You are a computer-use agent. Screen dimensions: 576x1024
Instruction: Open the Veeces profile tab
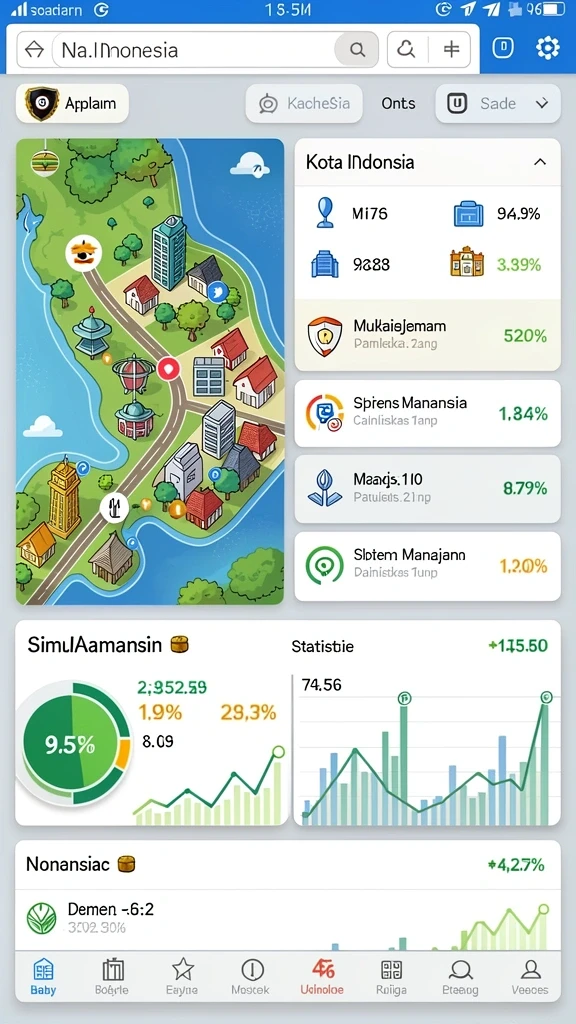pos(530,976)
